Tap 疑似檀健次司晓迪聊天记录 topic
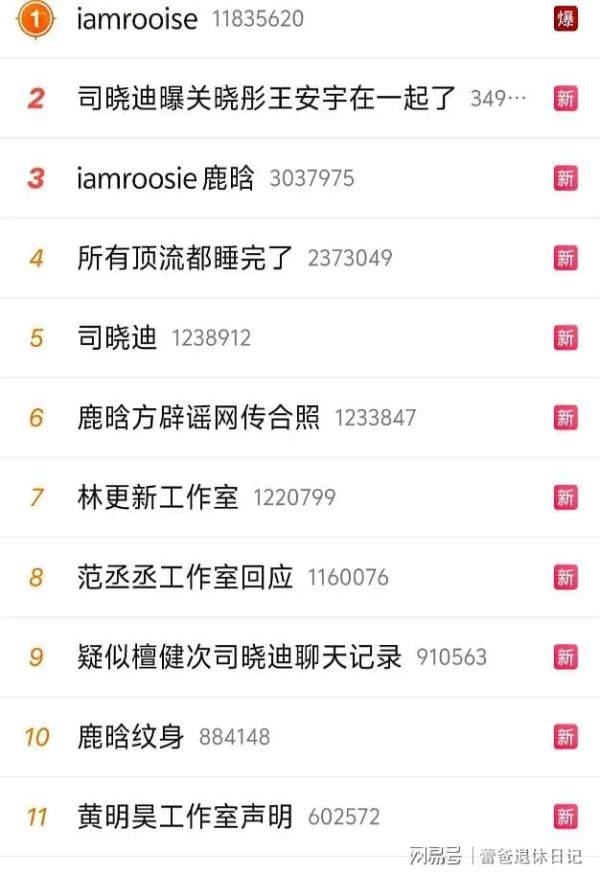 tap(239, 657)
